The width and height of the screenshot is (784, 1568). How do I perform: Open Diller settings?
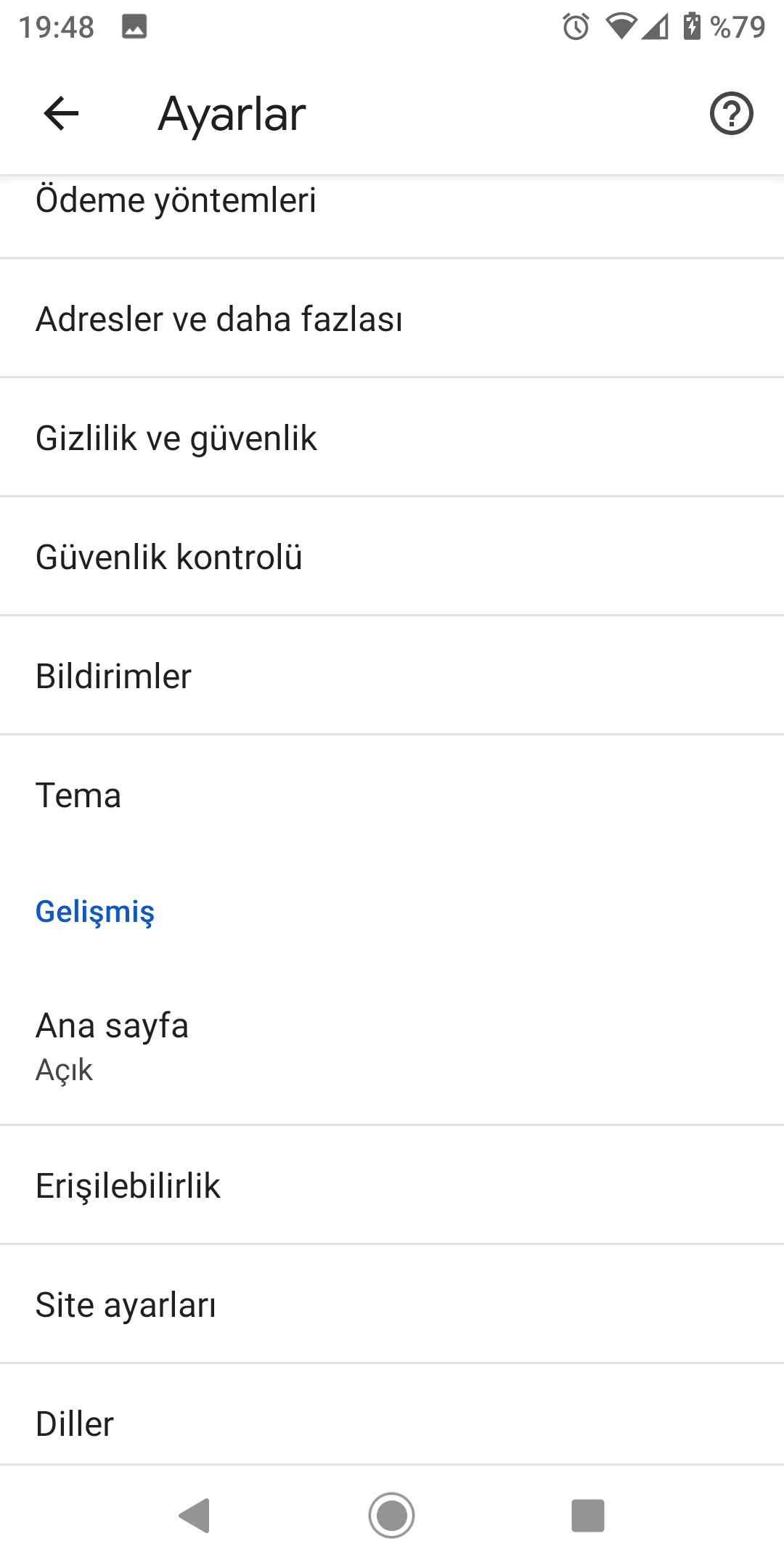392,1421
